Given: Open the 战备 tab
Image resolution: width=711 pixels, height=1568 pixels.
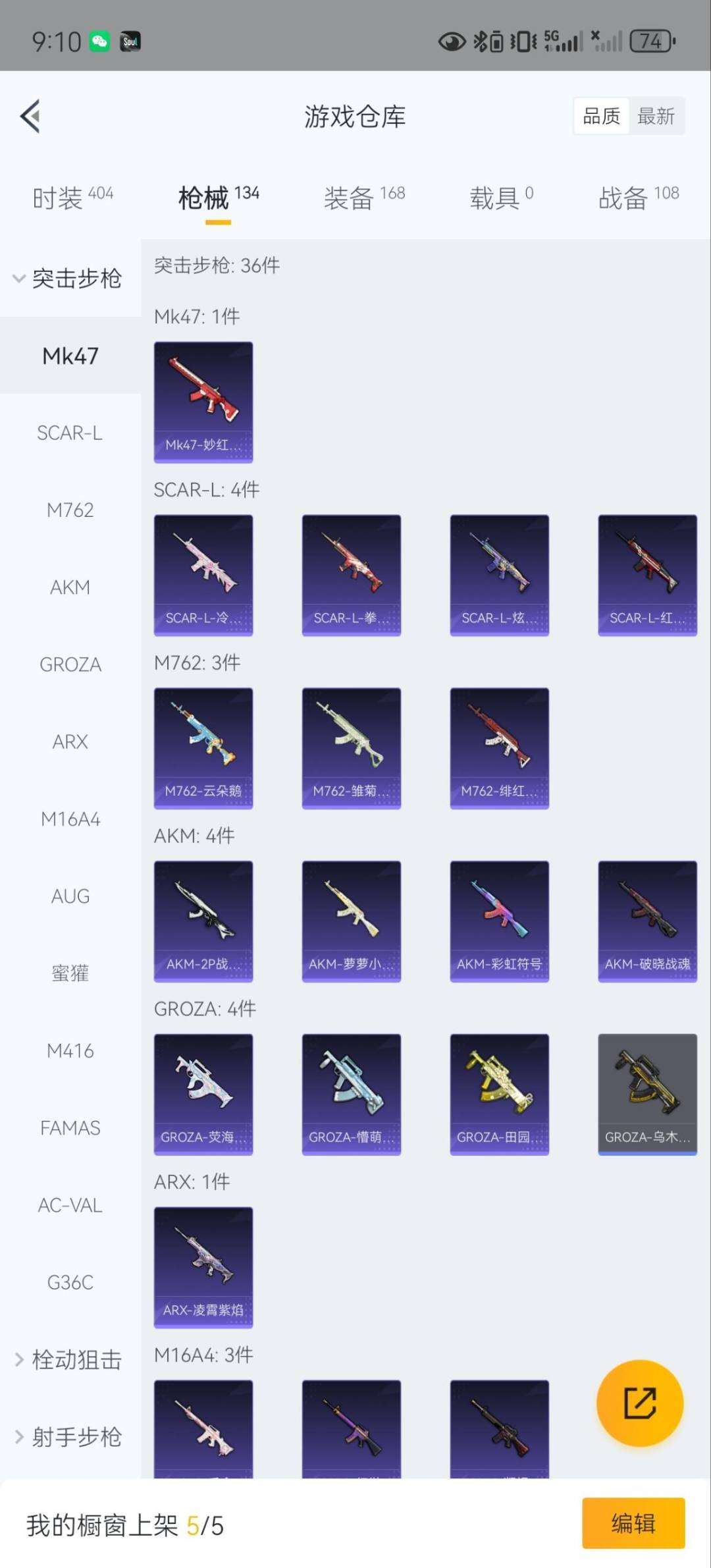Looking at the screenshot, I should [x=638, y=197].
